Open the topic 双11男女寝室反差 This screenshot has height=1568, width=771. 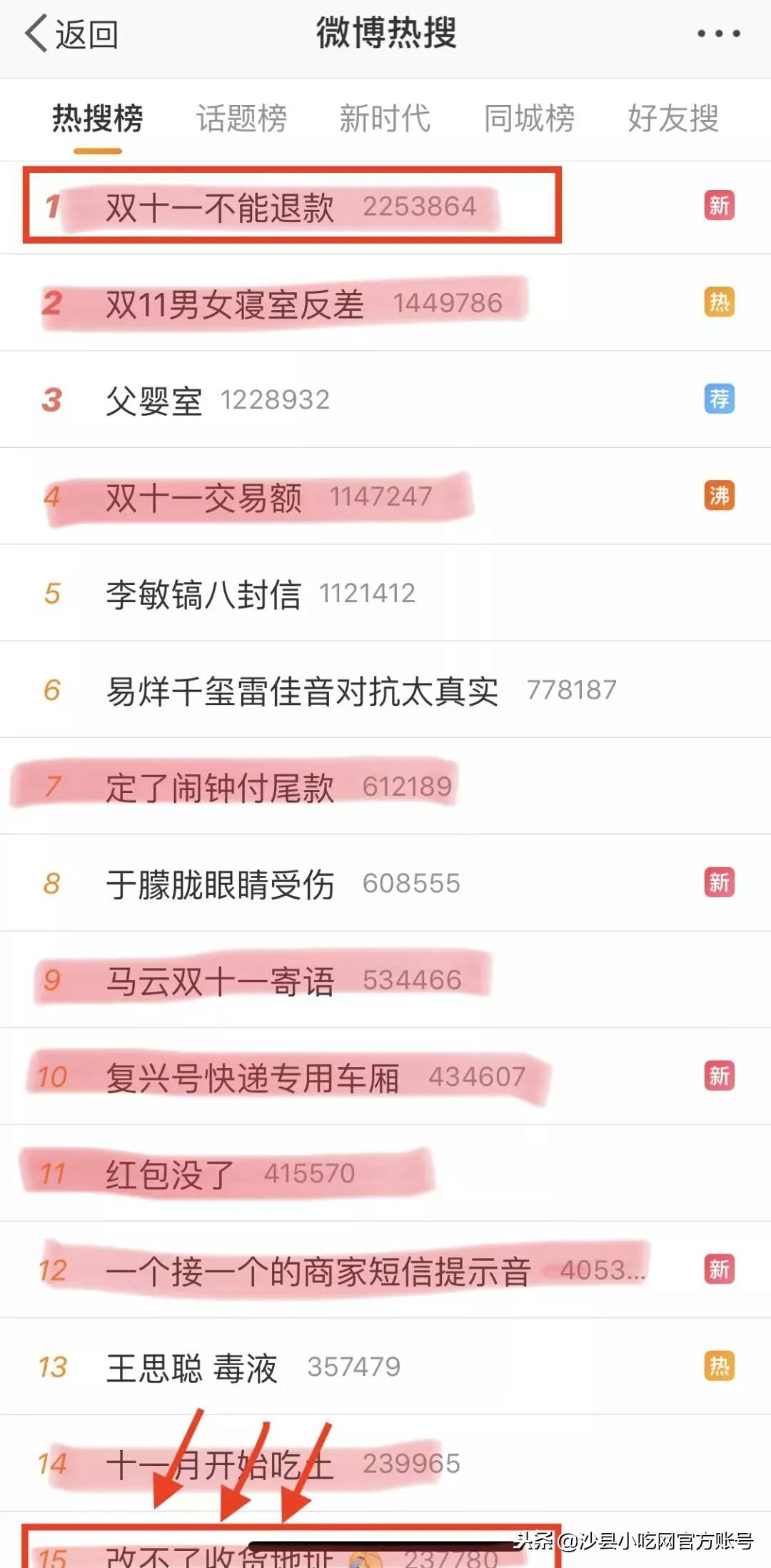pyautogui.click(x=385, y=303)
